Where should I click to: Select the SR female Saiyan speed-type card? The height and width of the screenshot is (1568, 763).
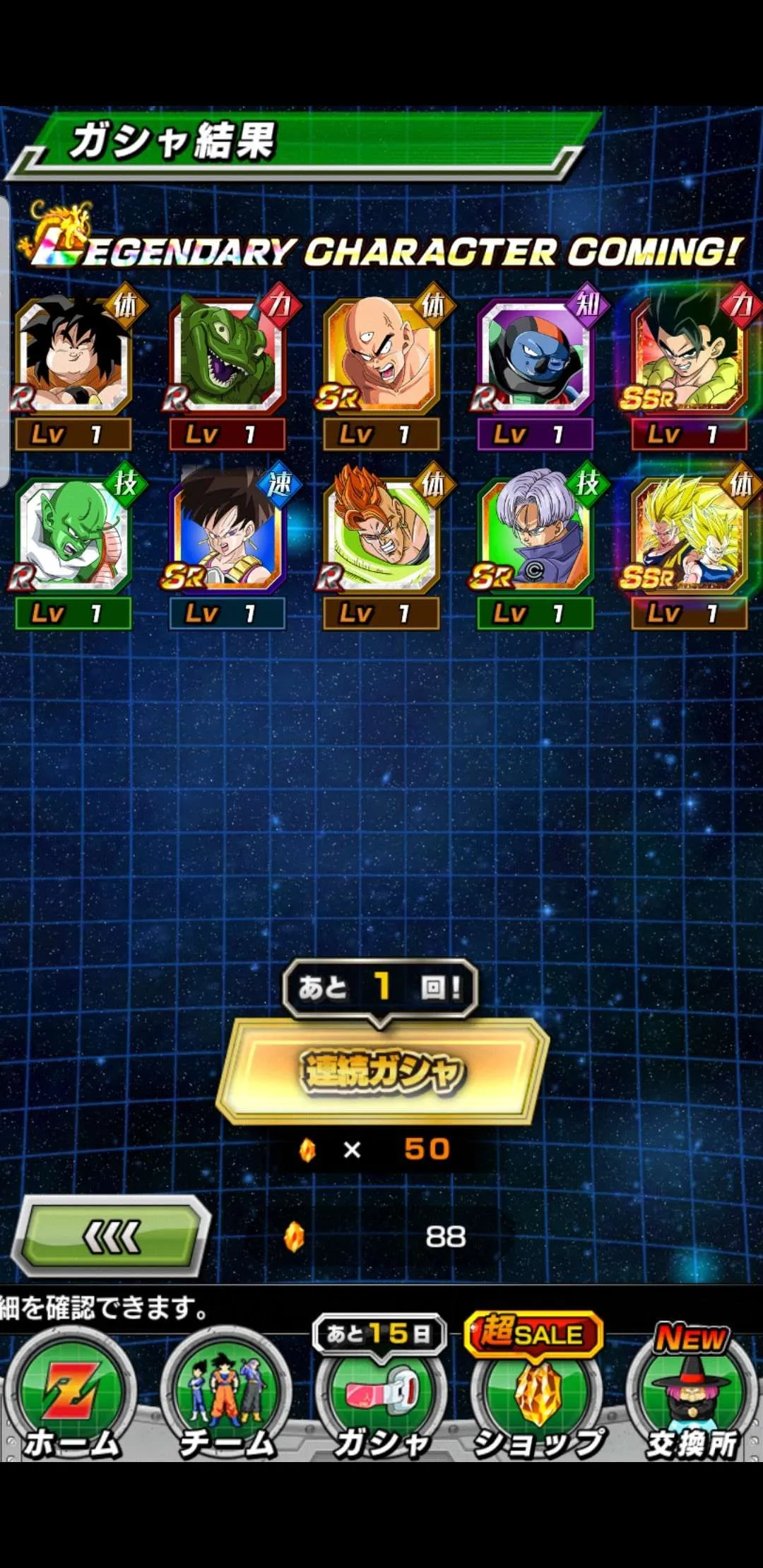(227, 537)
